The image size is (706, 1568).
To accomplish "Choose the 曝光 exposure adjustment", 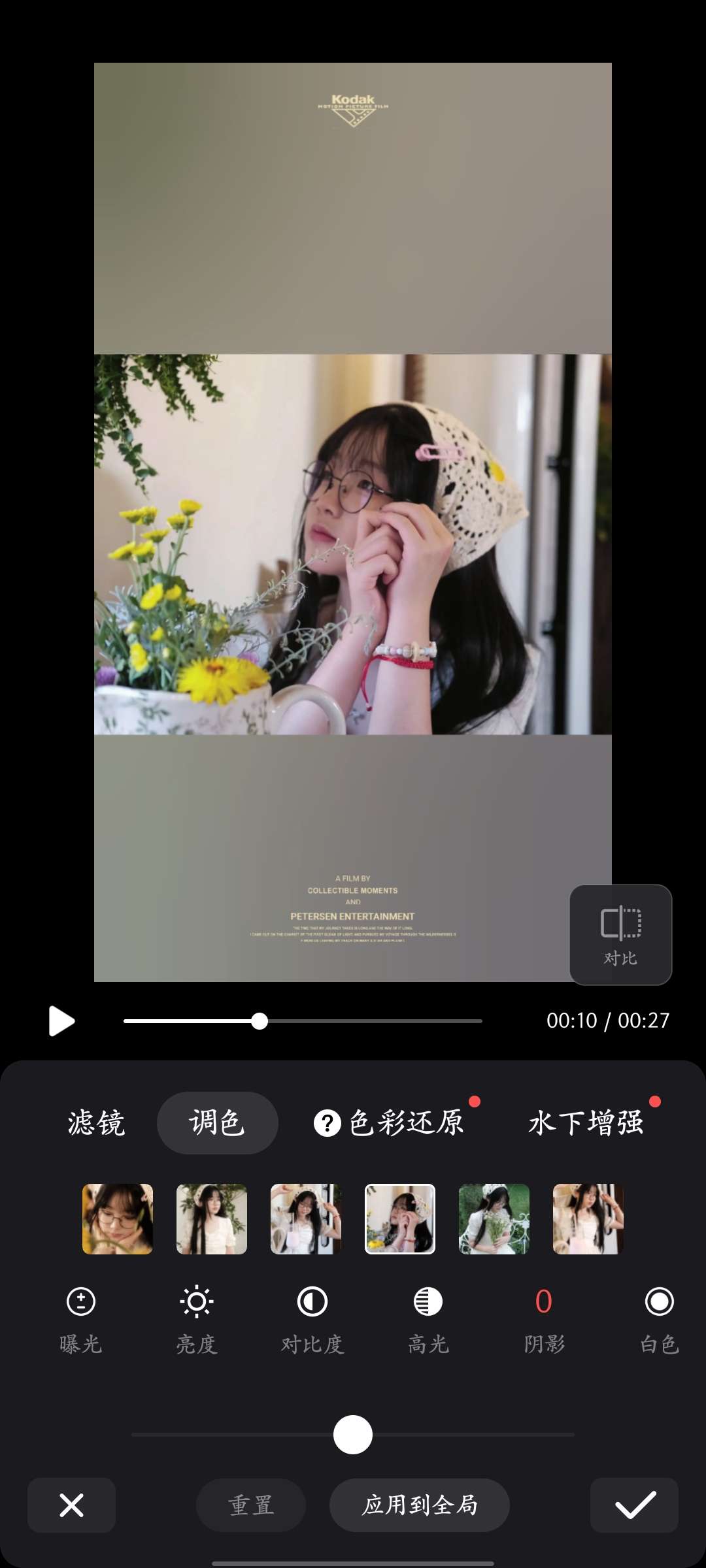I will 81,1316.
